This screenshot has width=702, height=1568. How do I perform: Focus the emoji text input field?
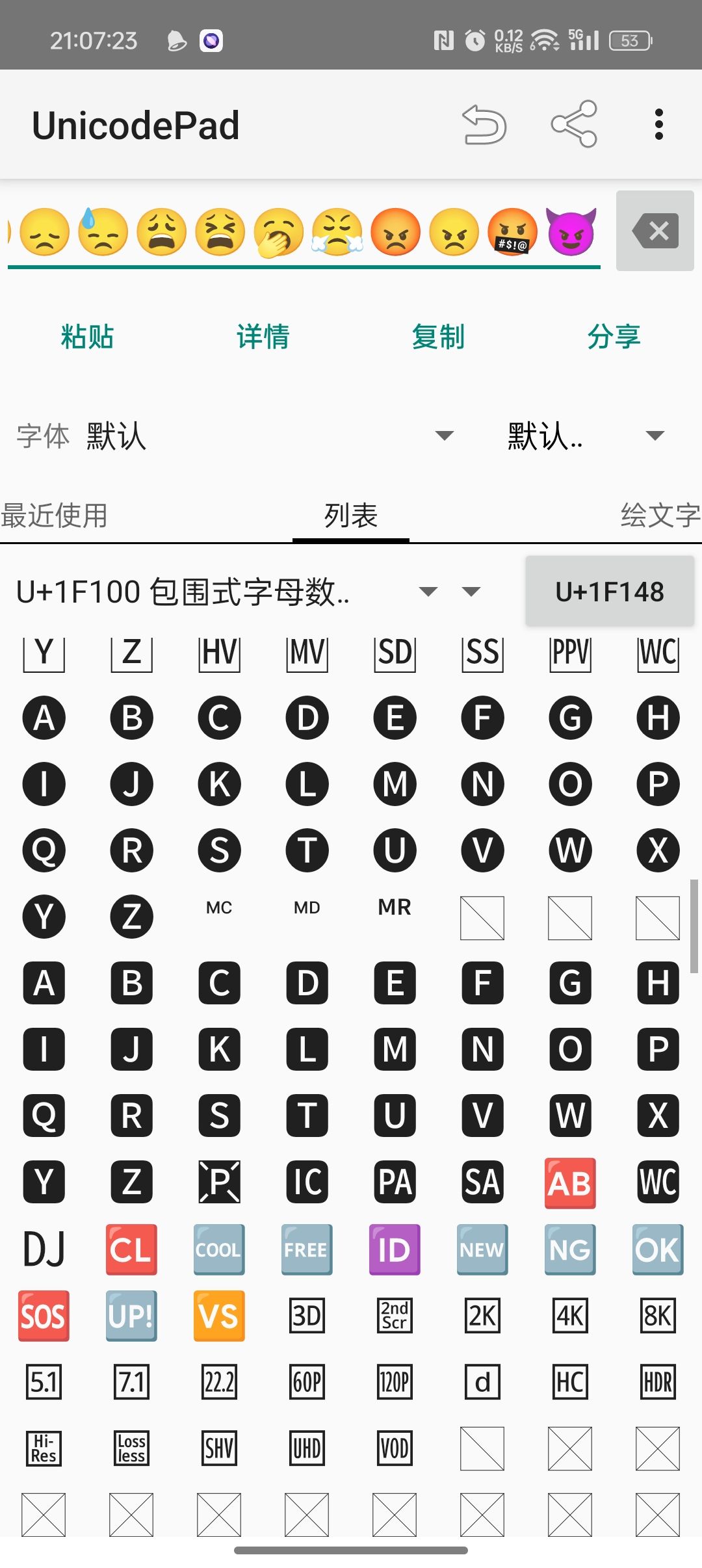pyautogui.click(x=304, y=232)
